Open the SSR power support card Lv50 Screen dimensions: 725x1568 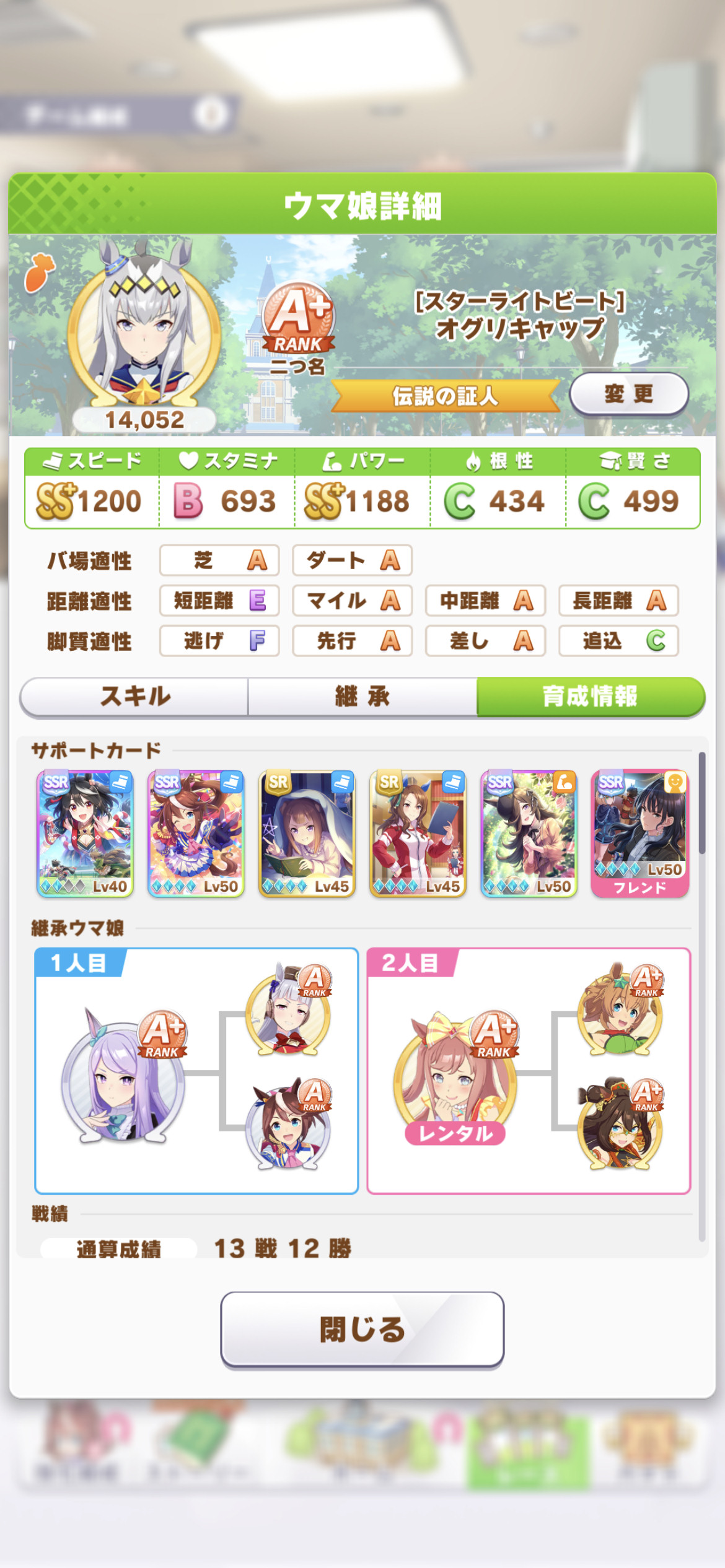coord(529,834)
